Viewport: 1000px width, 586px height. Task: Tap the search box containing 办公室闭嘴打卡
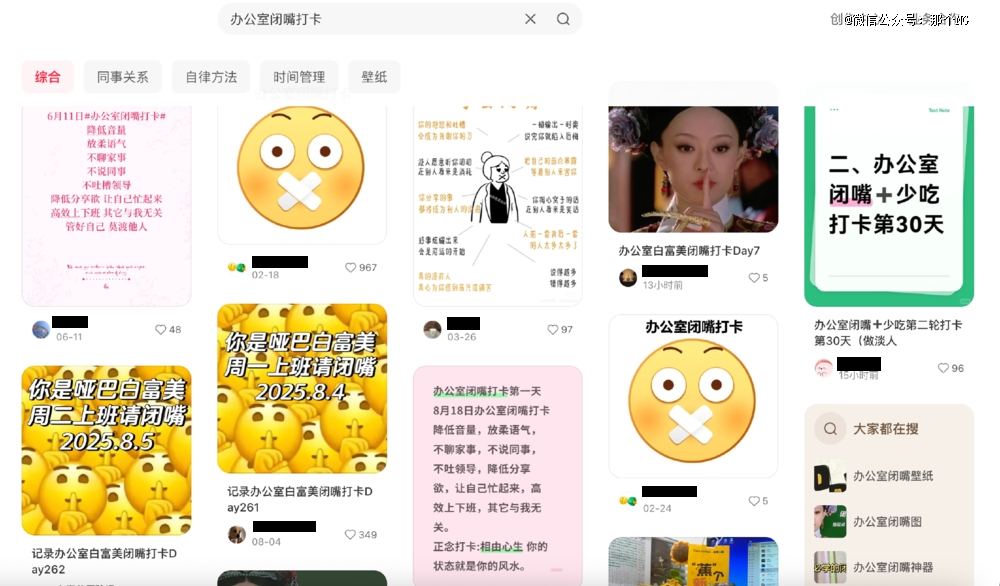pos(370,19)
